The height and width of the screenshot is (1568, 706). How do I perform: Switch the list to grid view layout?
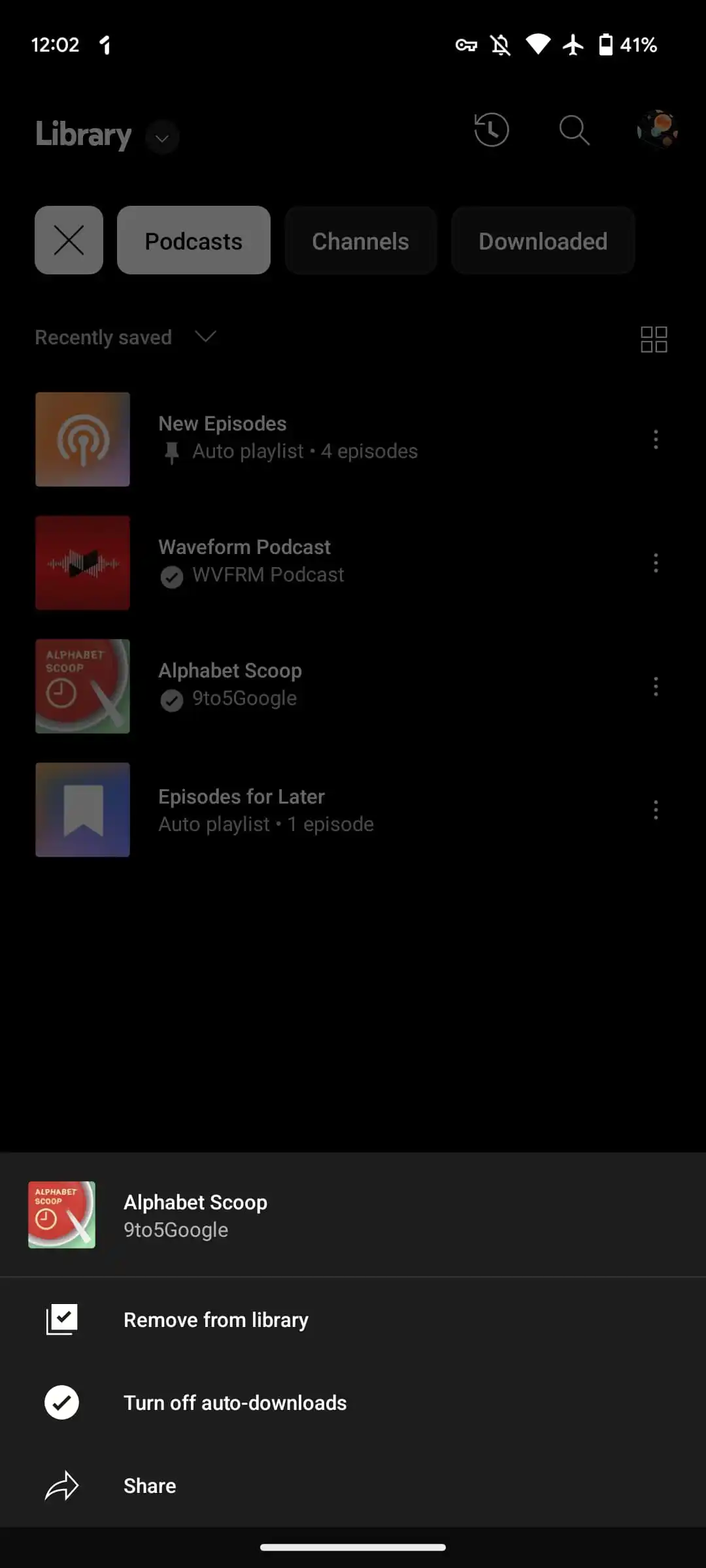point(654,338)
